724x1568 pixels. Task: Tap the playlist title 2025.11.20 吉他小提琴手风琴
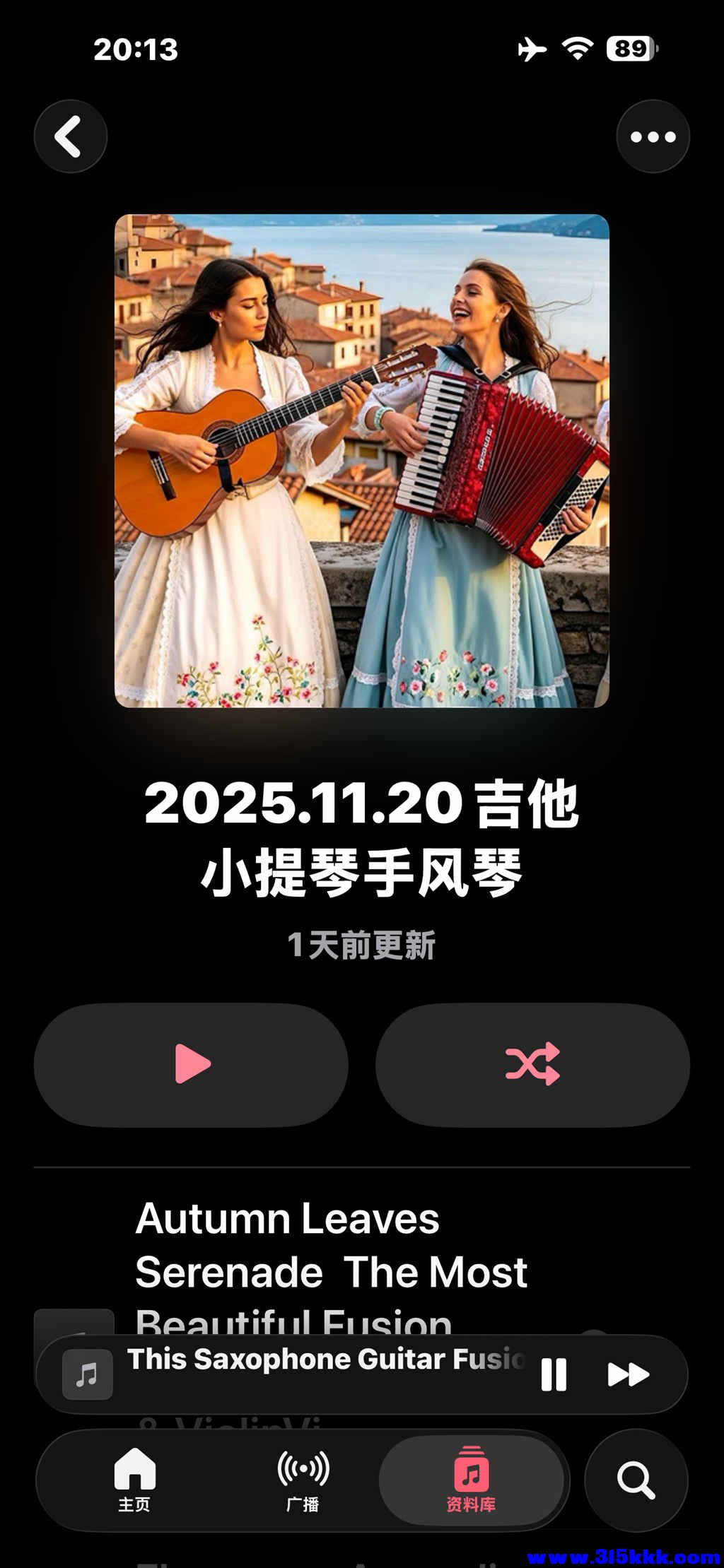(362, 841)
